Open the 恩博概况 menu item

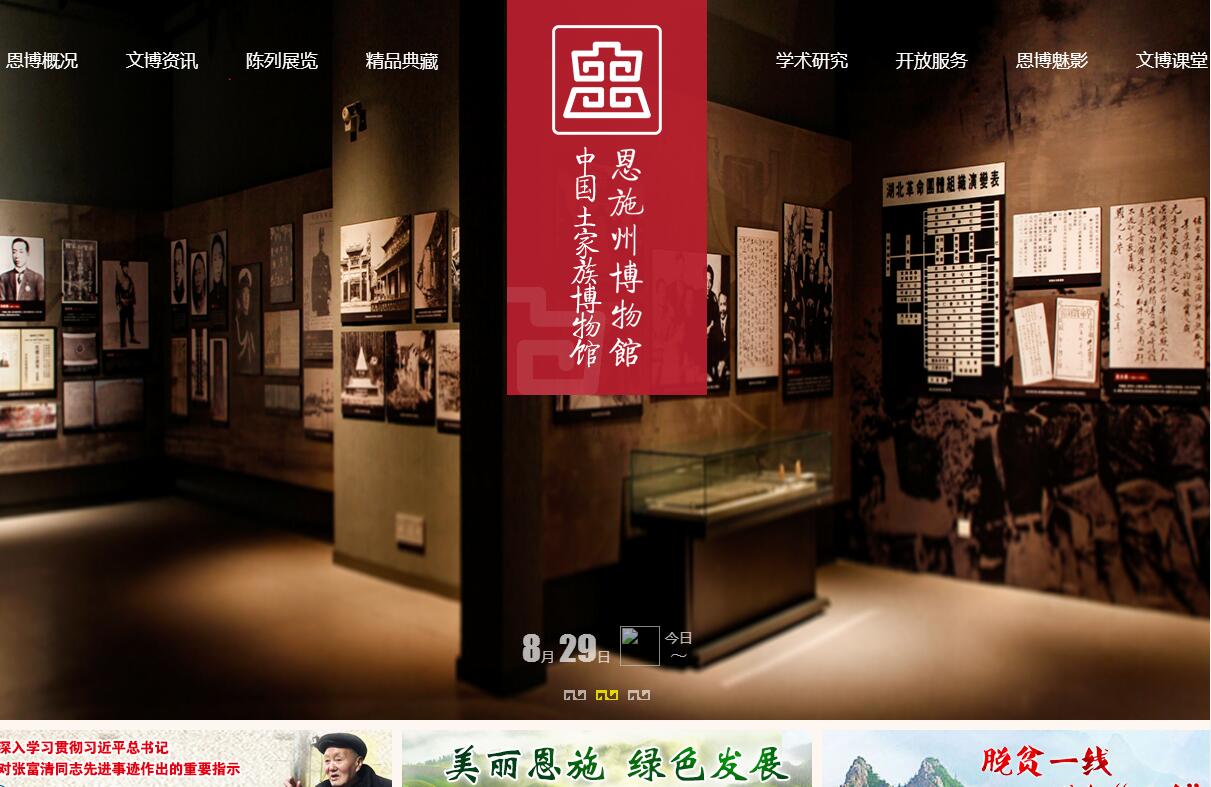(42, 61)
